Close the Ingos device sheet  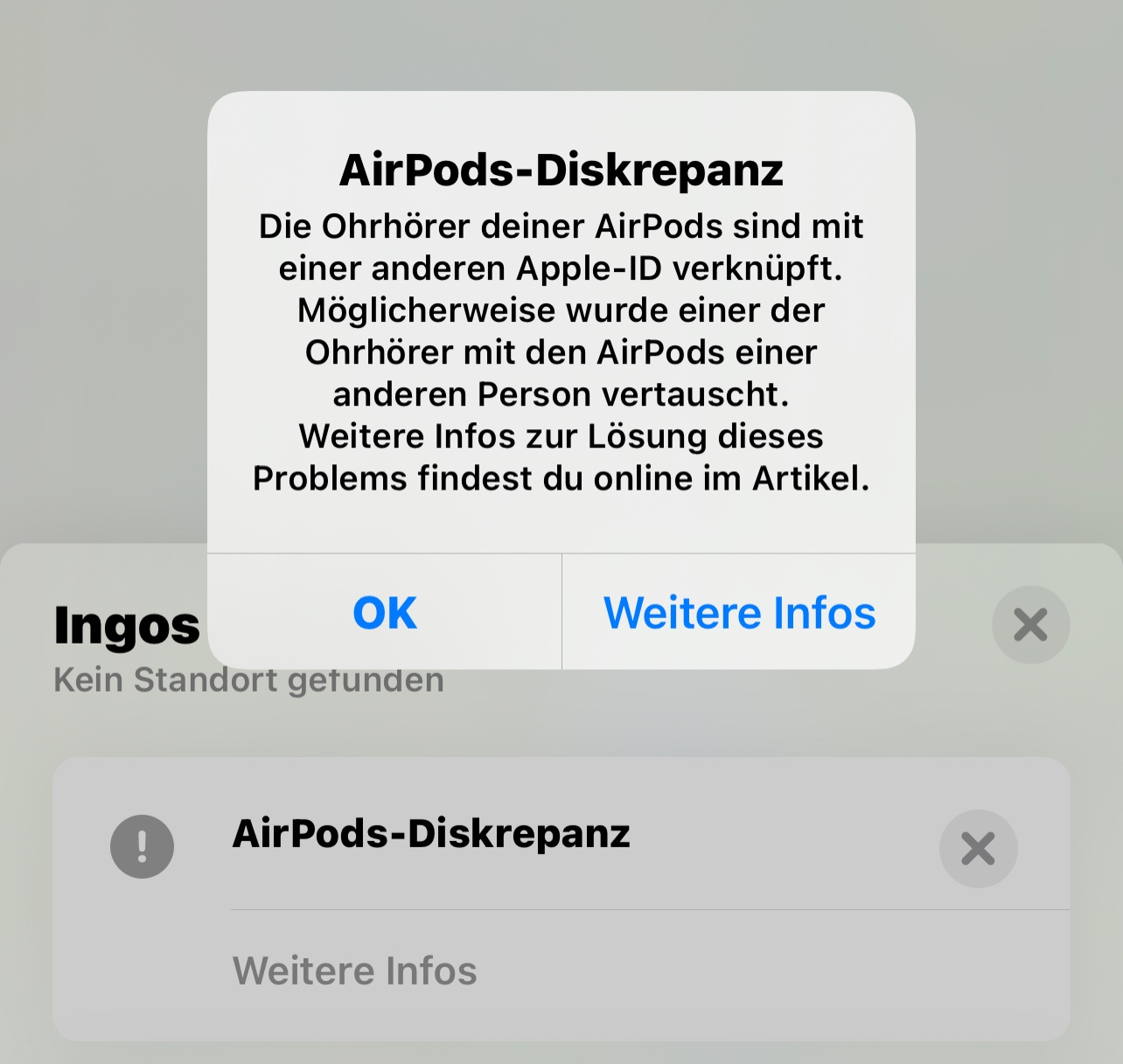[x=1030, y=625]
